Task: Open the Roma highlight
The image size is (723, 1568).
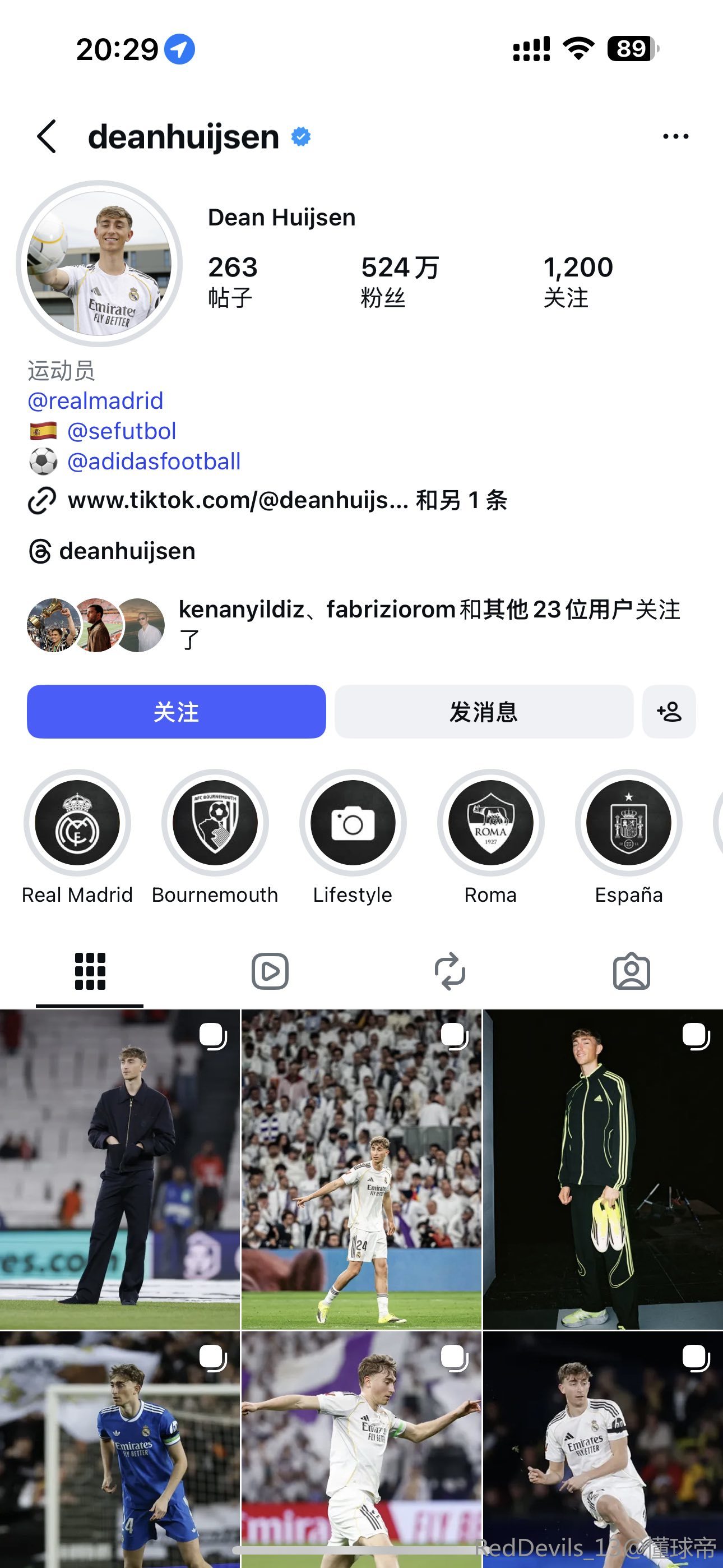Action: click(490, 823)
